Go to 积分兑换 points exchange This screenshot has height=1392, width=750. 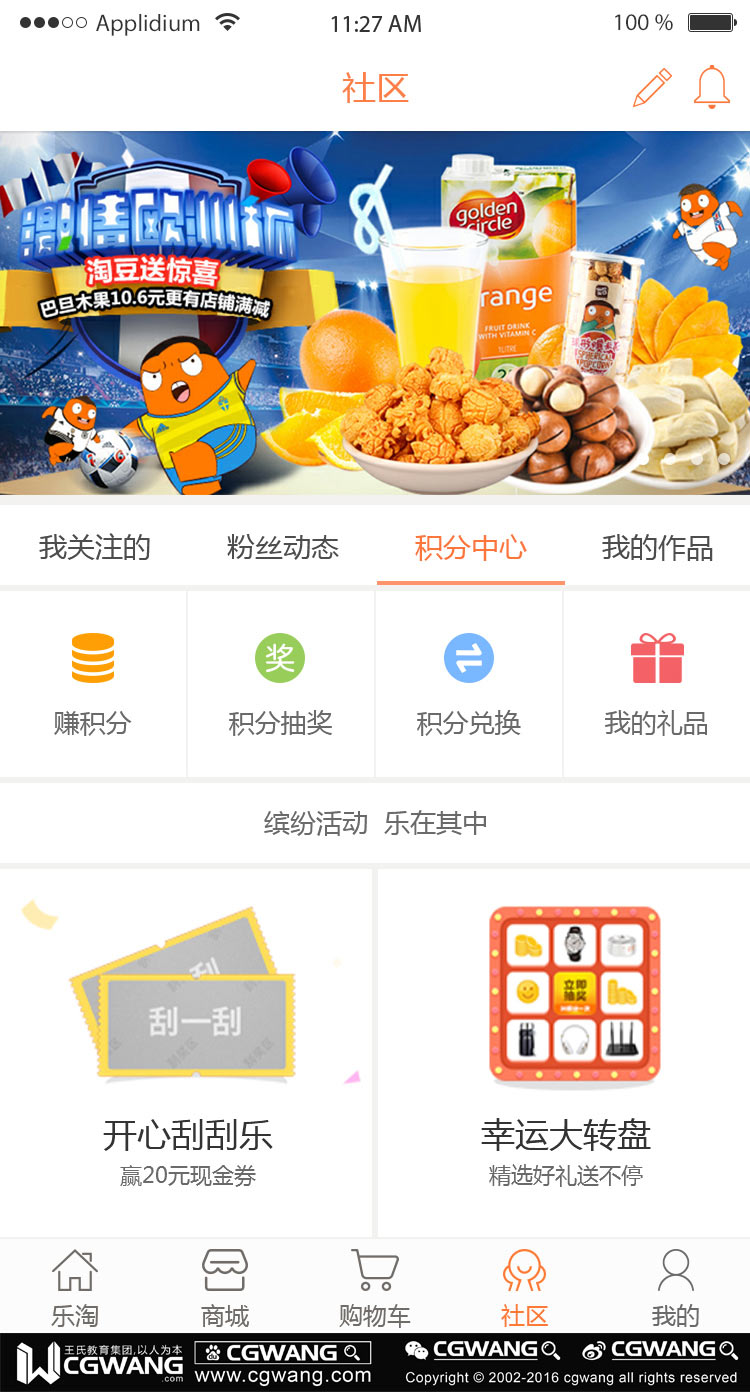click(468, 684)
